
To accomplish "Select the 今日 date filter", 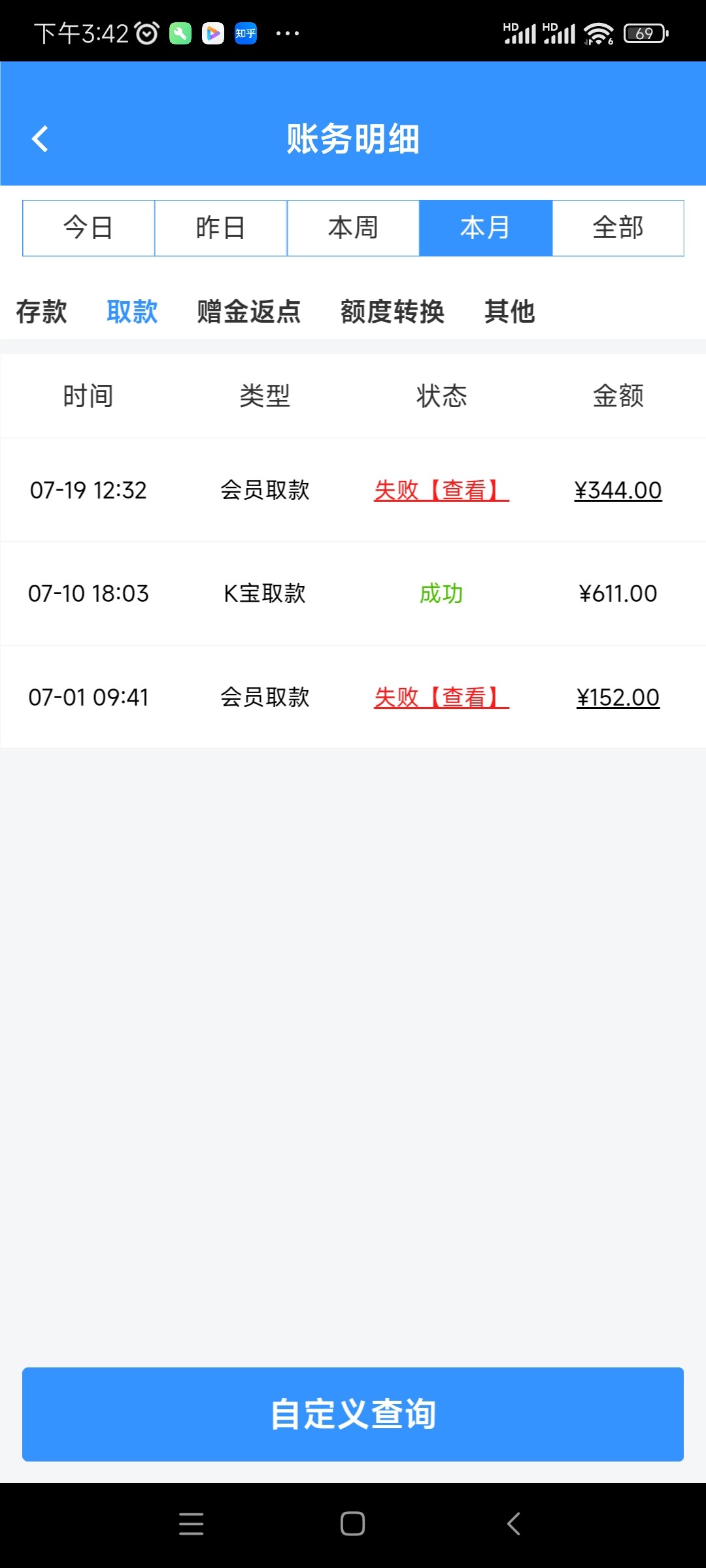I will pyautogui.click(x=88, y=228).
